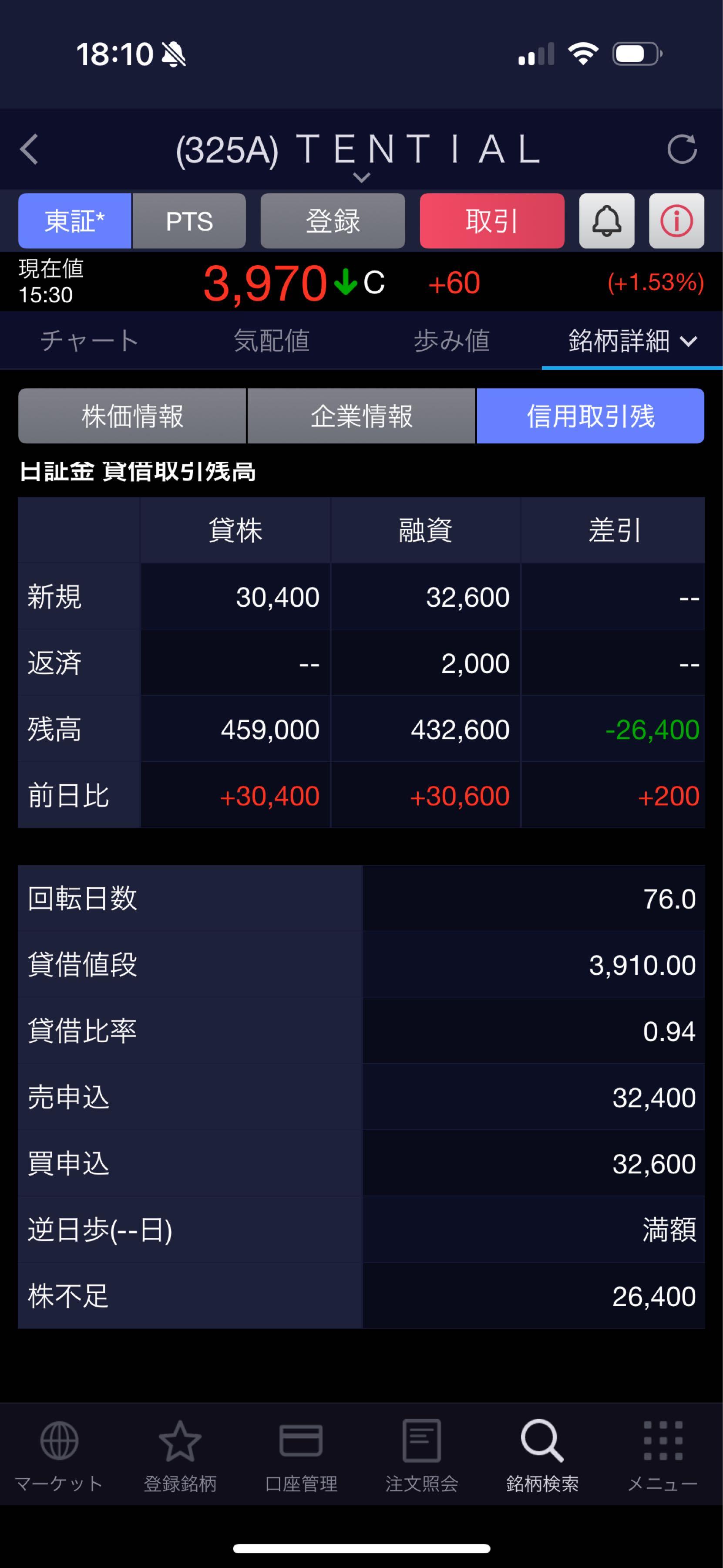Select the 信用取引残 segment

click(x=590, y=416)
